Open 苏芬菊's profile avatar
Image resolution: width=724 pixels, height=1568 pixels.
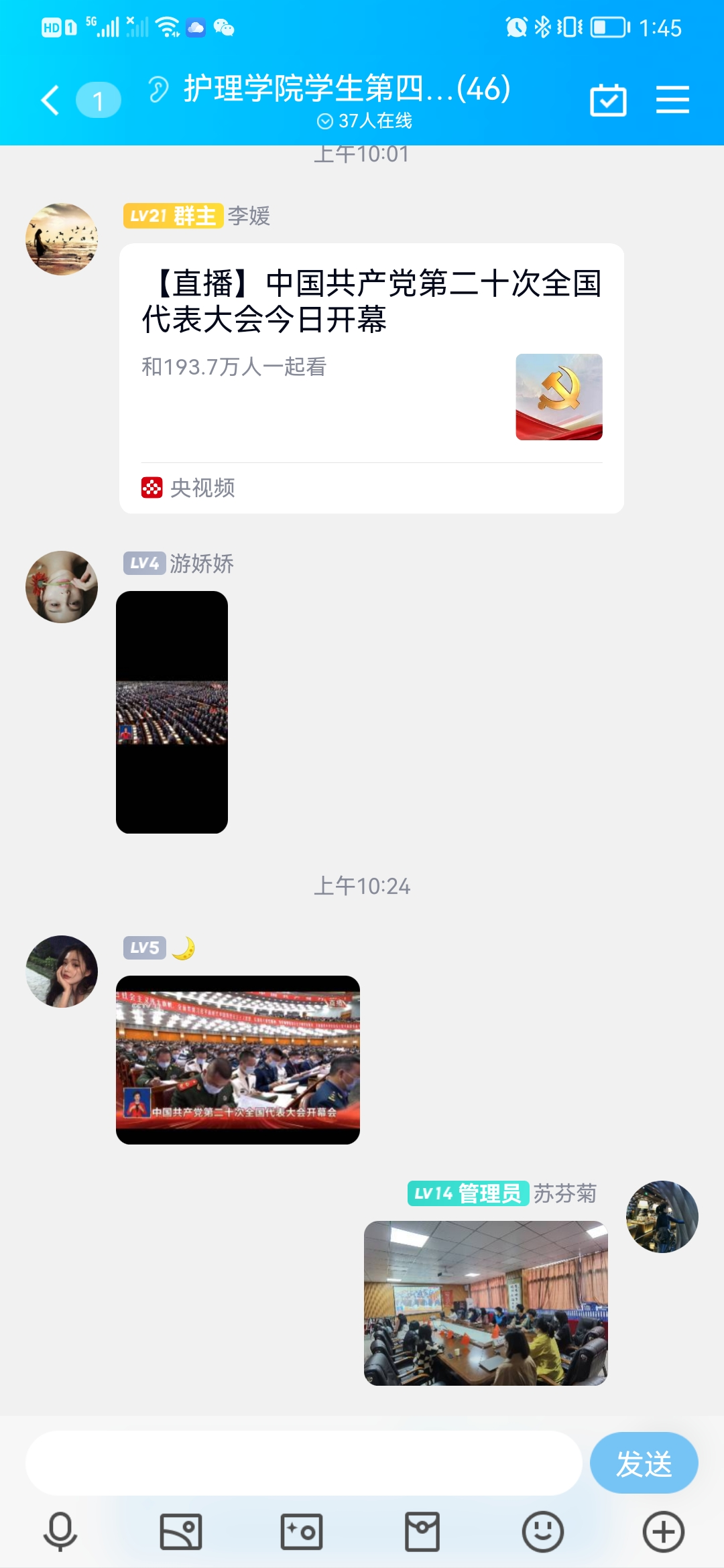tap(662, 1216)
